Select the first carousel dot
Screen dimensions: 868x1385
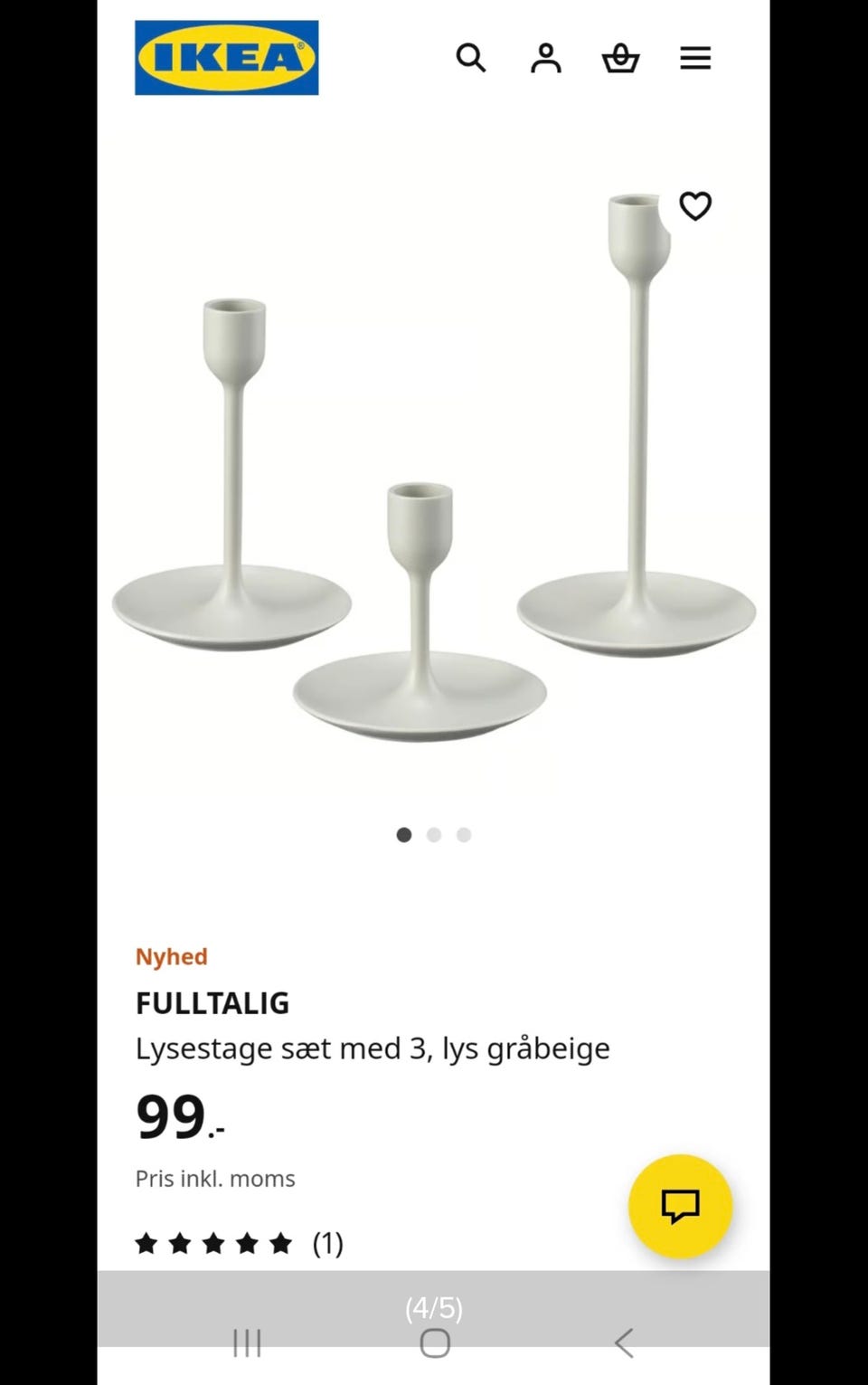(x=404, y=834)
